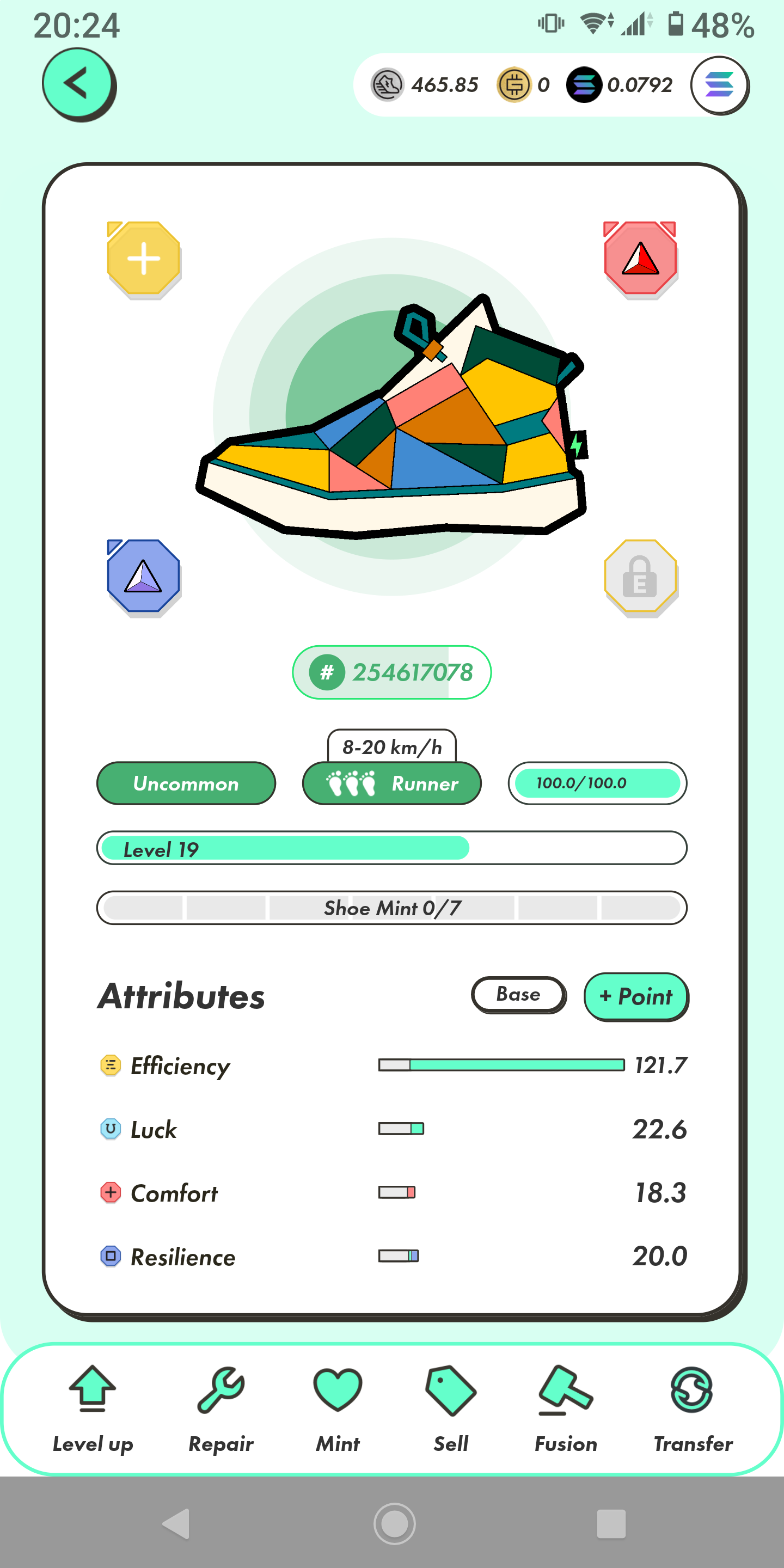The image size is (784, 1568).
Task: Switch attributes view to Base
Action: (x=518, y=994)
